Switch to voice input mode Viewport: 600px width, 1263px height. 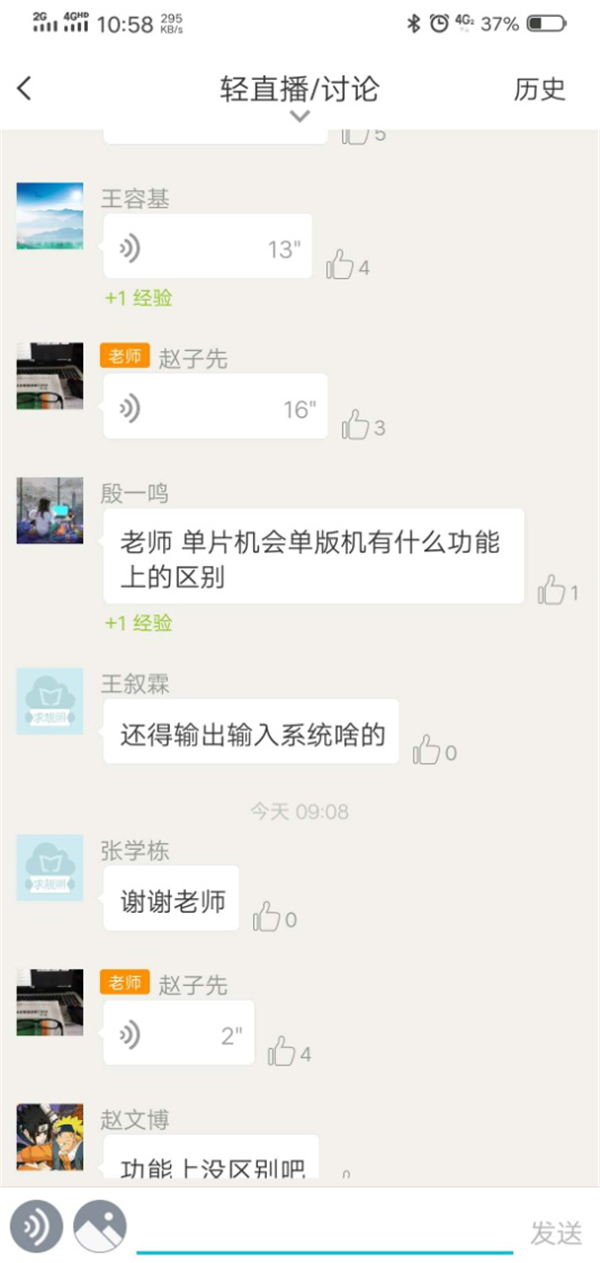(x=37, y=1225)
